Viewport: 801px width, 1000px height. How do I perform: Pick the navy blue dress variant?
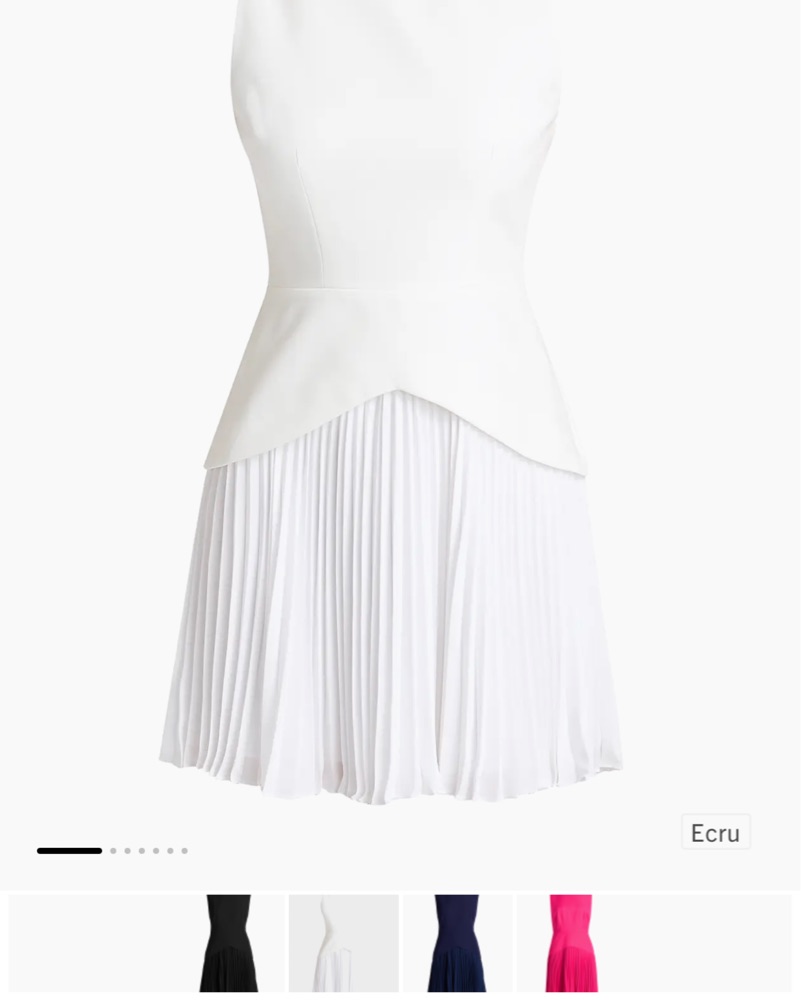[x=457, y=944]
